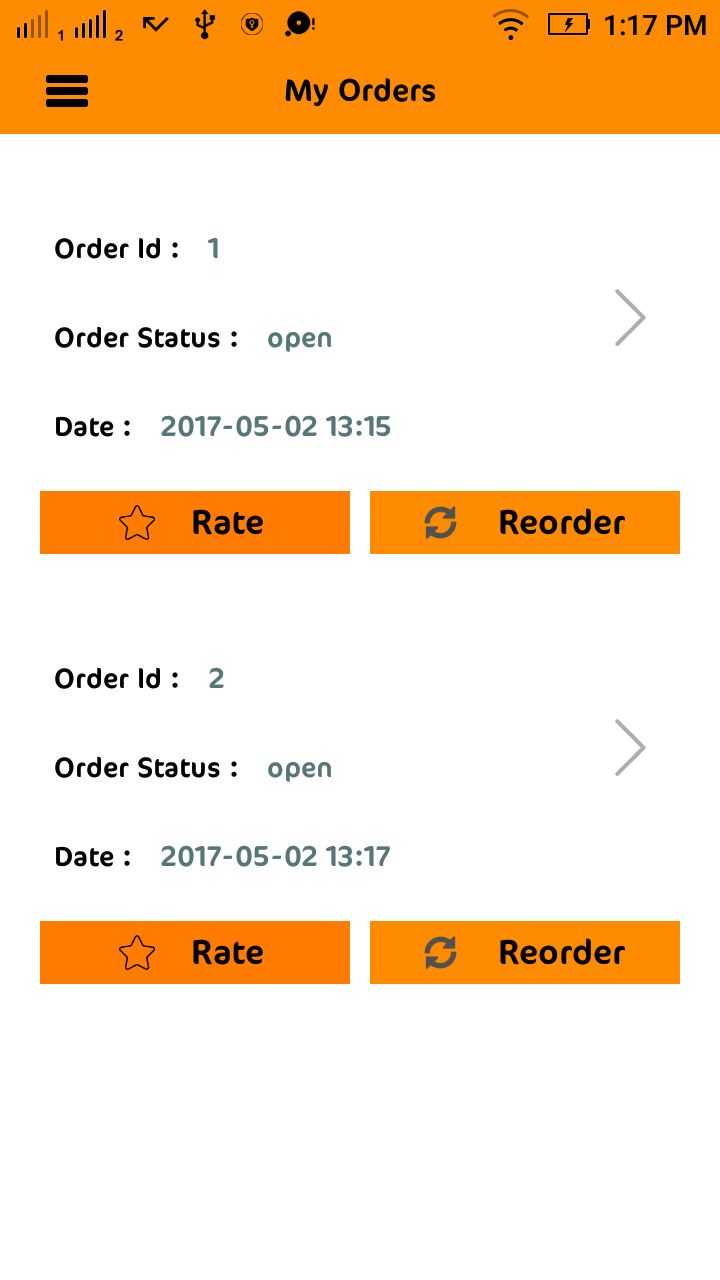Open the hamburger drawer menu

click(x=67, y=91)
